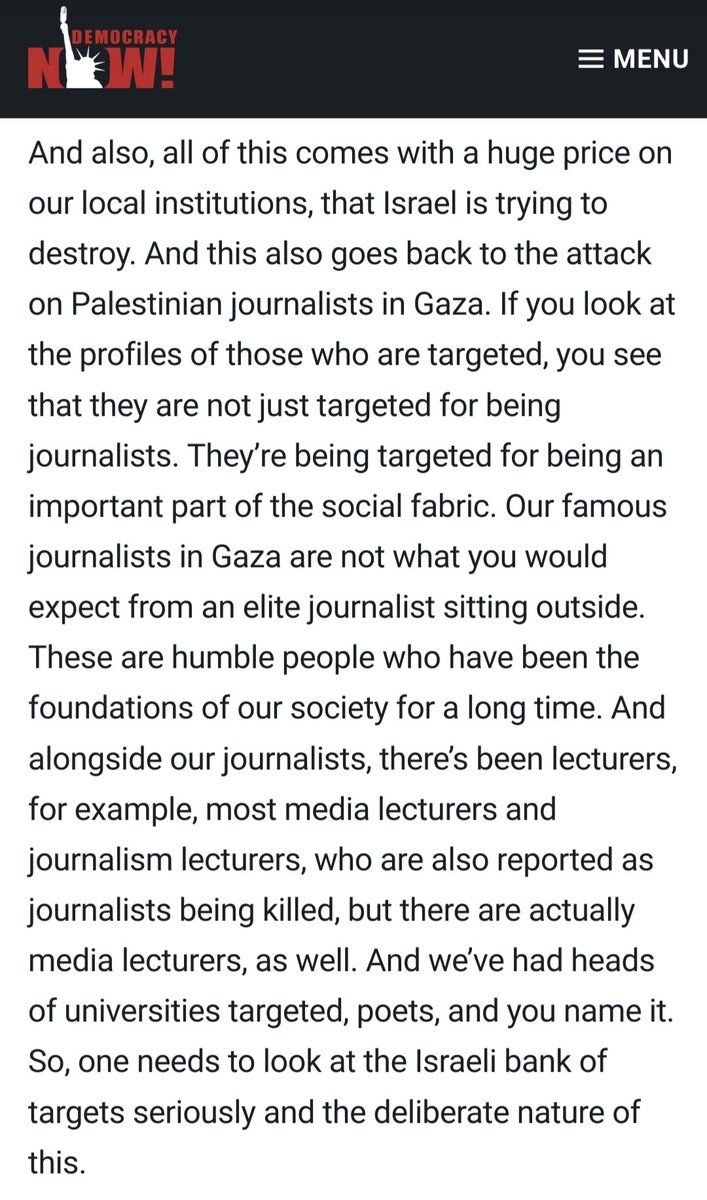Open the MENU hamburger button
This screenshot has width=707, height=1200.
click(x=633, y=59)
